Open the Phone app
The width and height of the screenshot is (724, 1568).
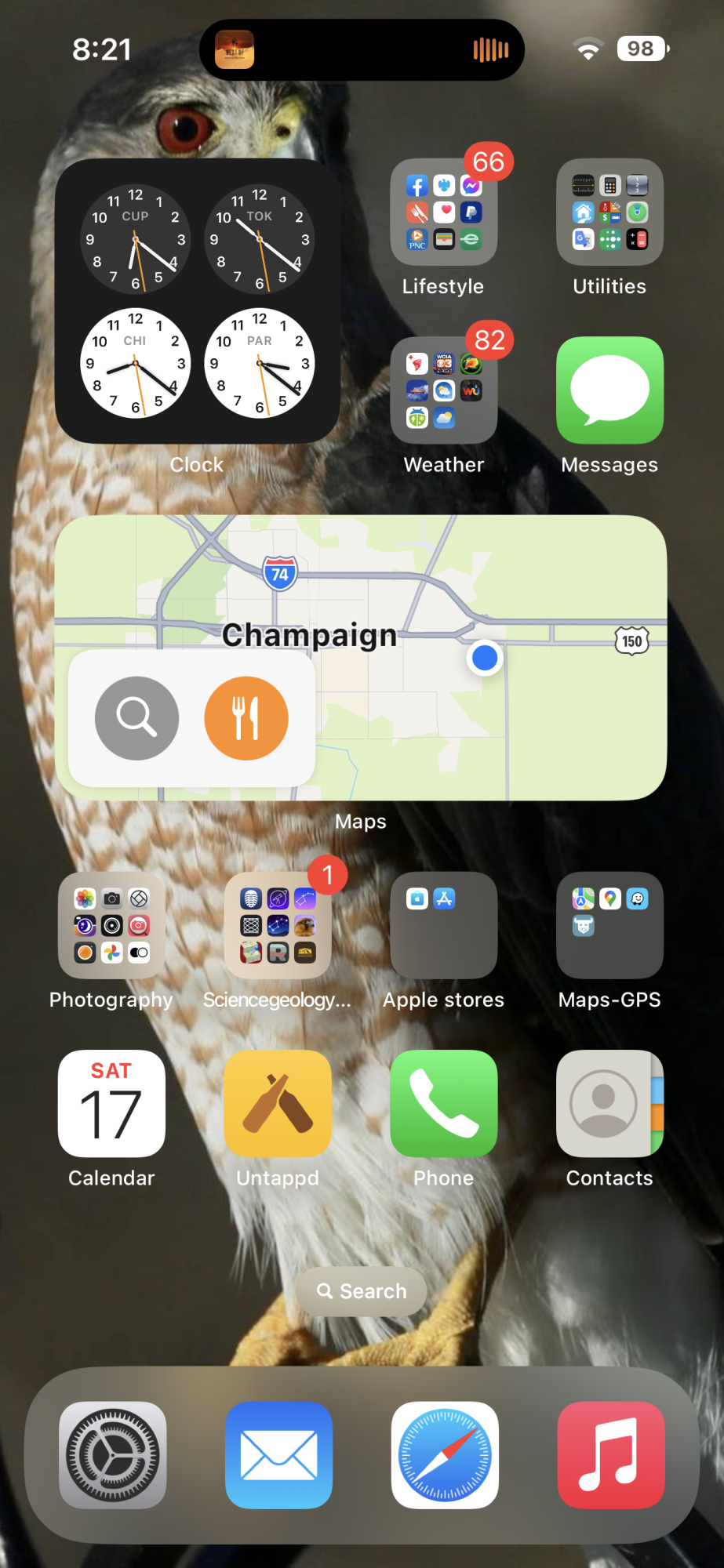443,1103
